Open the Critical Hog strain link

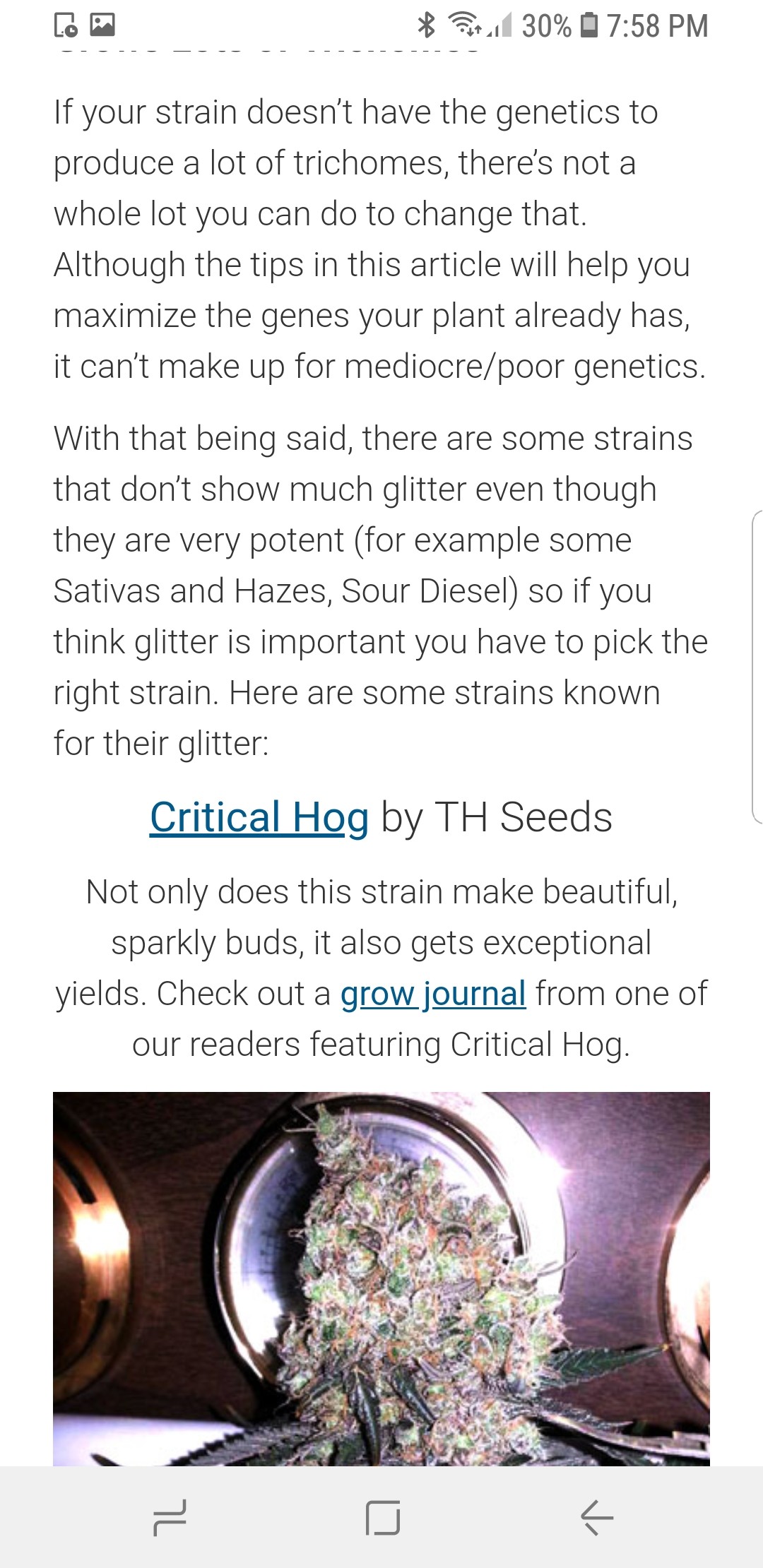pos(259,817)
